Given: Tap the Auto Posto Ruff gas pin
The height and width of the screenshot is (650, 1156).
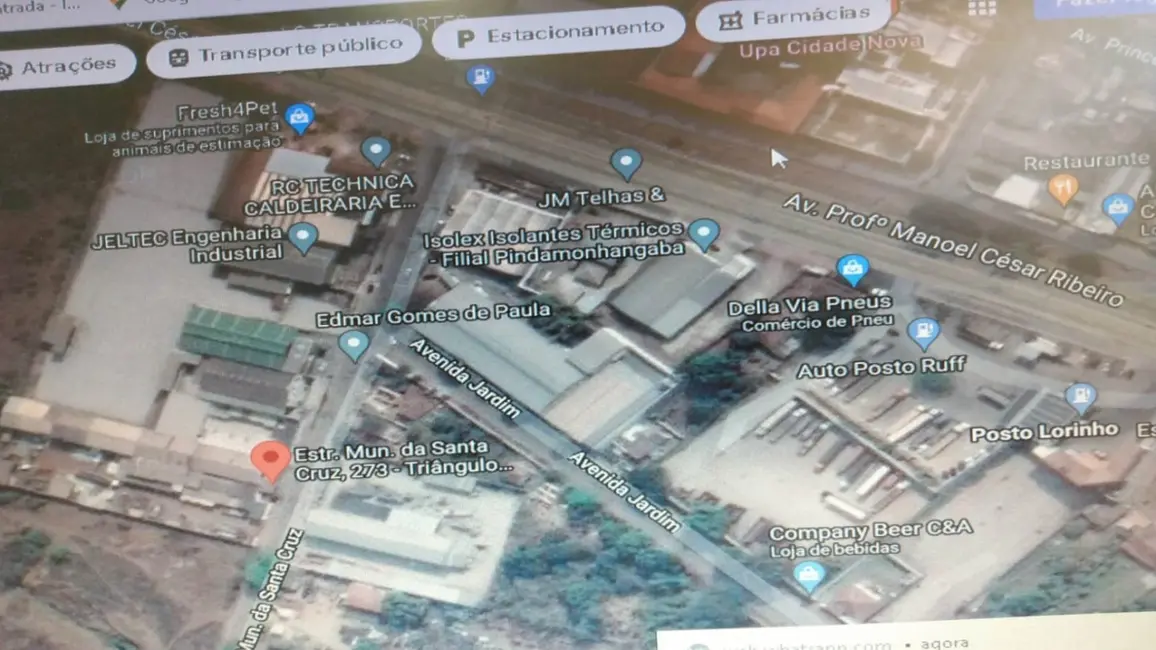Looking at the screenshot, I should pos(922,333).
